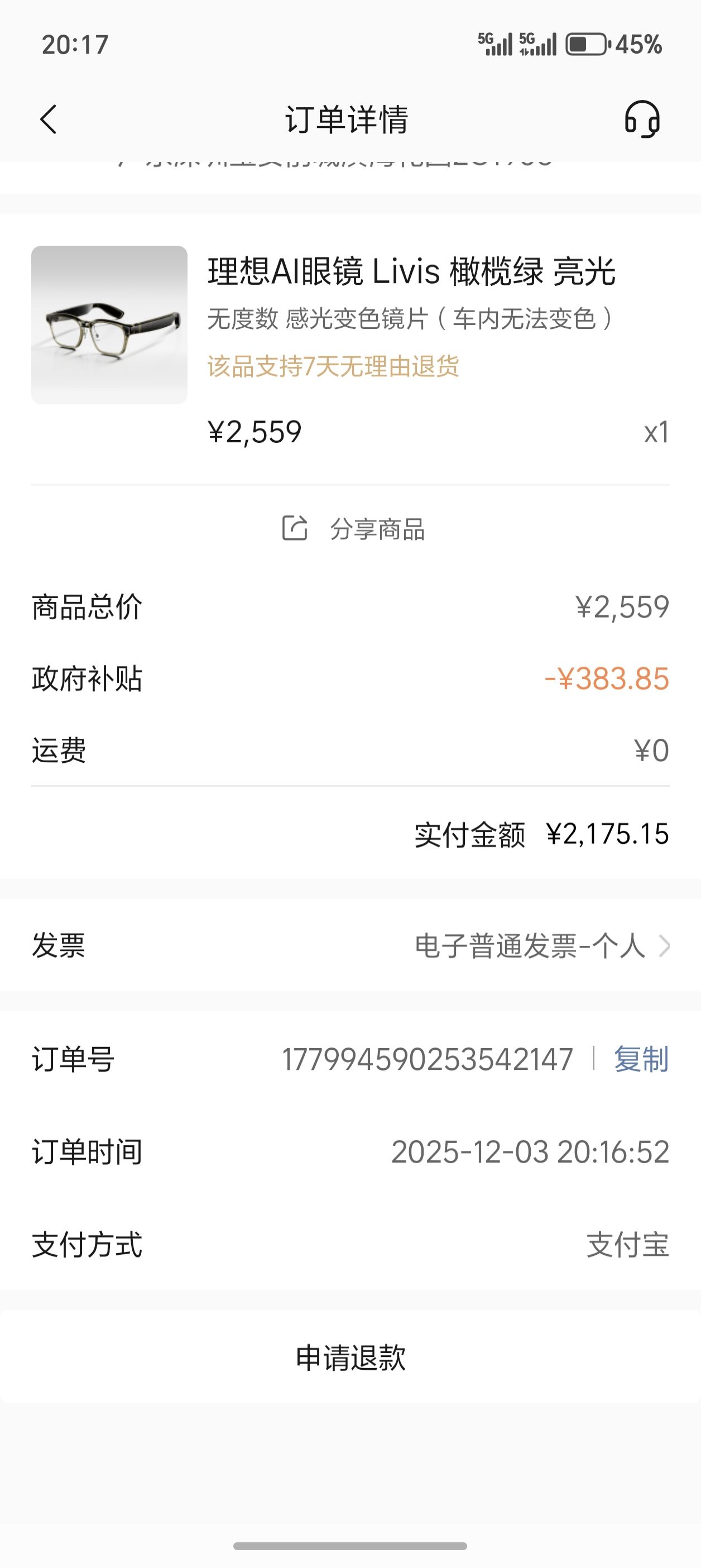This screenshot has width=701, height=1568.
Task: Apply for a refund (申请退款)
Action: [x=350, y=1357]
